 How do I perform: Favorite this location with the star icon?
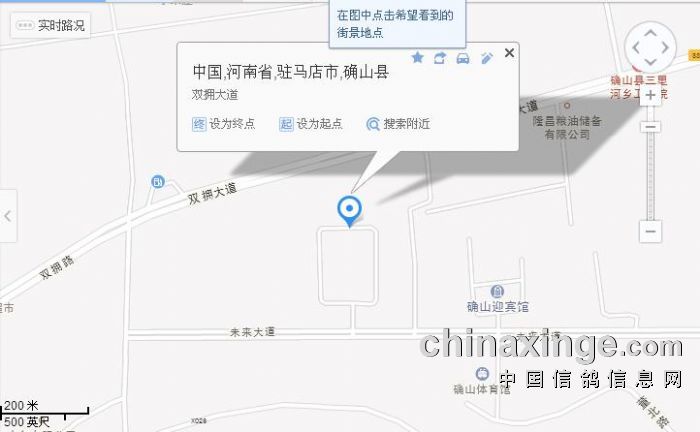coord(418,58)
